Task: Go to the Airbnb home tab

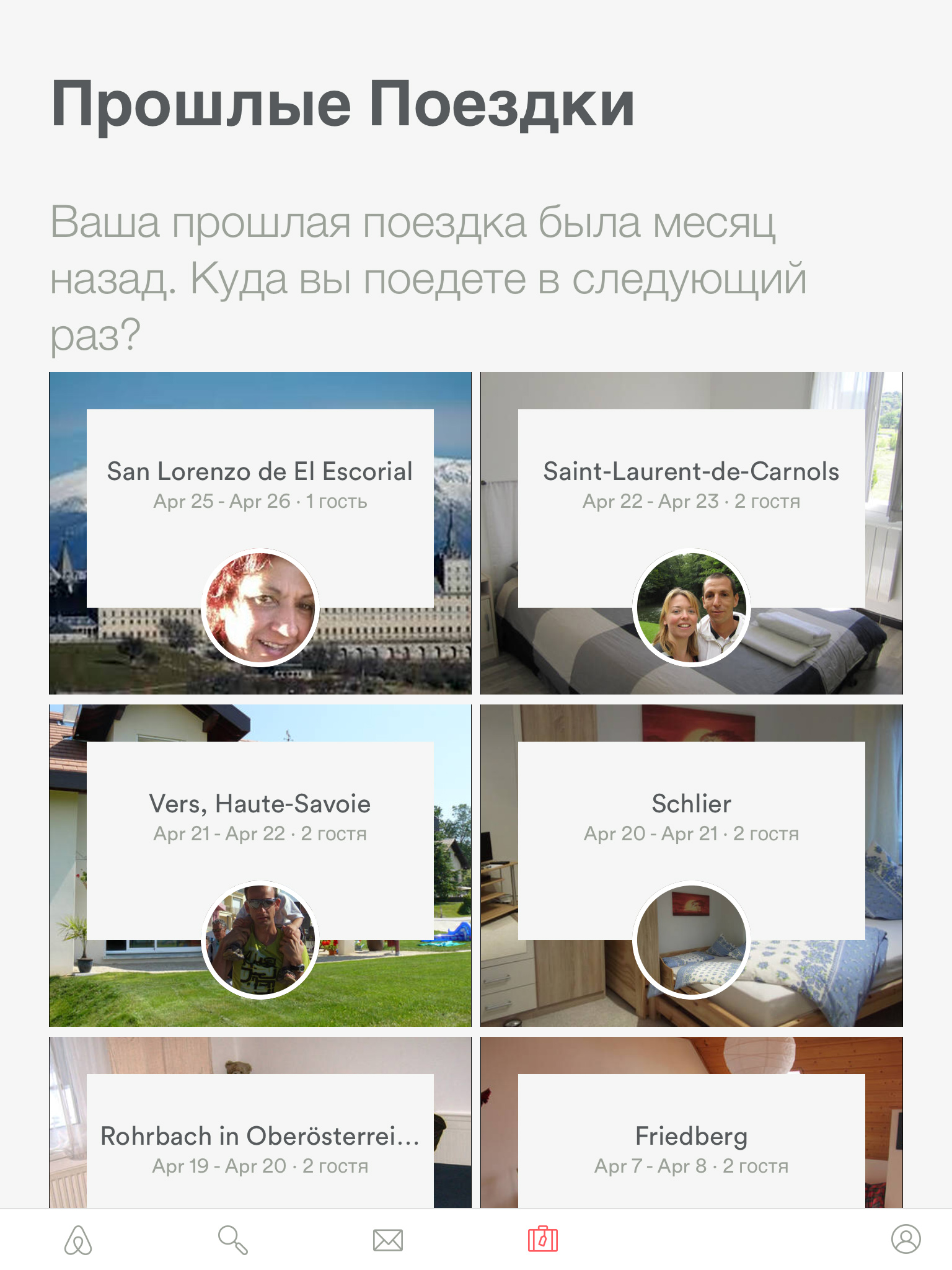Action: (x=78, y=1240)
